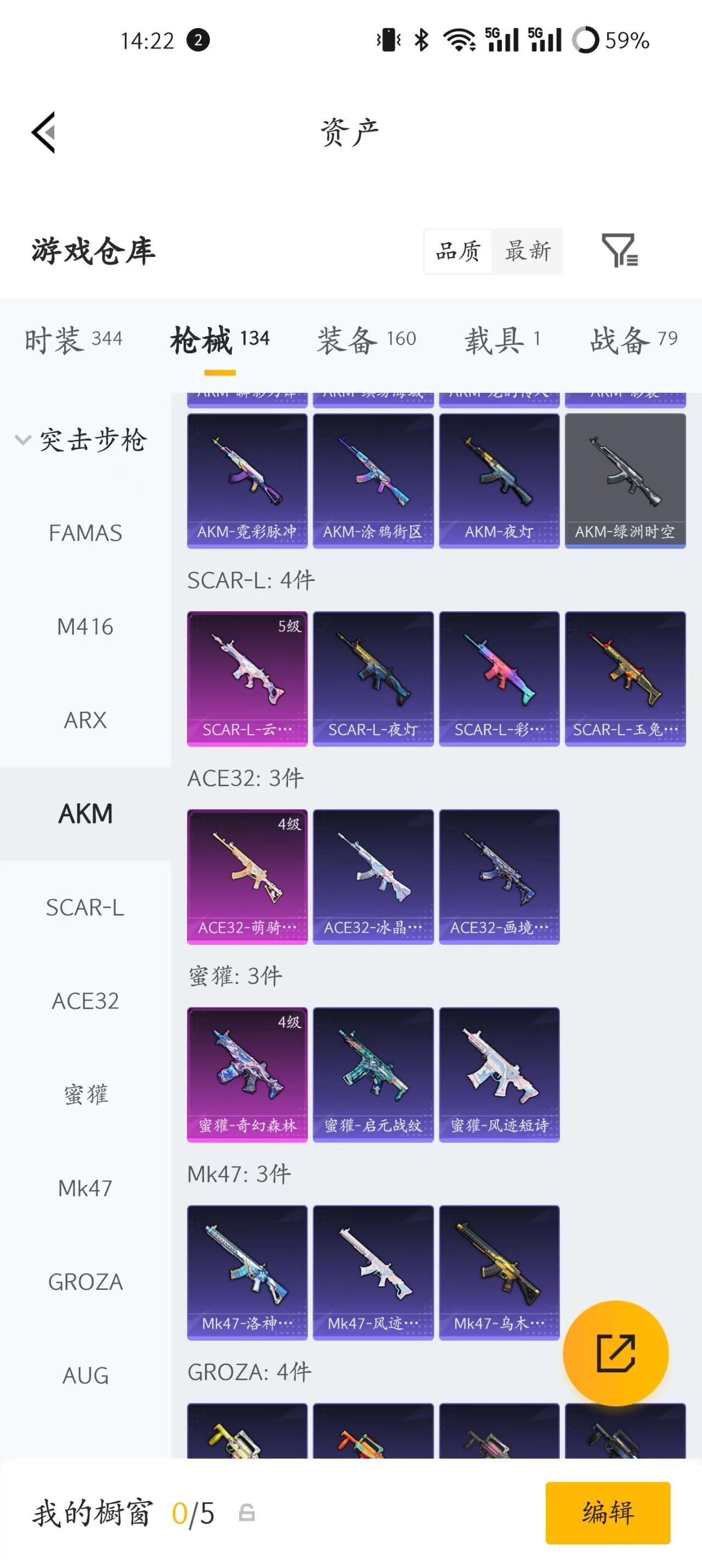Screen dimensions: 702x1568
Task: Switch to the 装备 tab
Action: [366, 339]
